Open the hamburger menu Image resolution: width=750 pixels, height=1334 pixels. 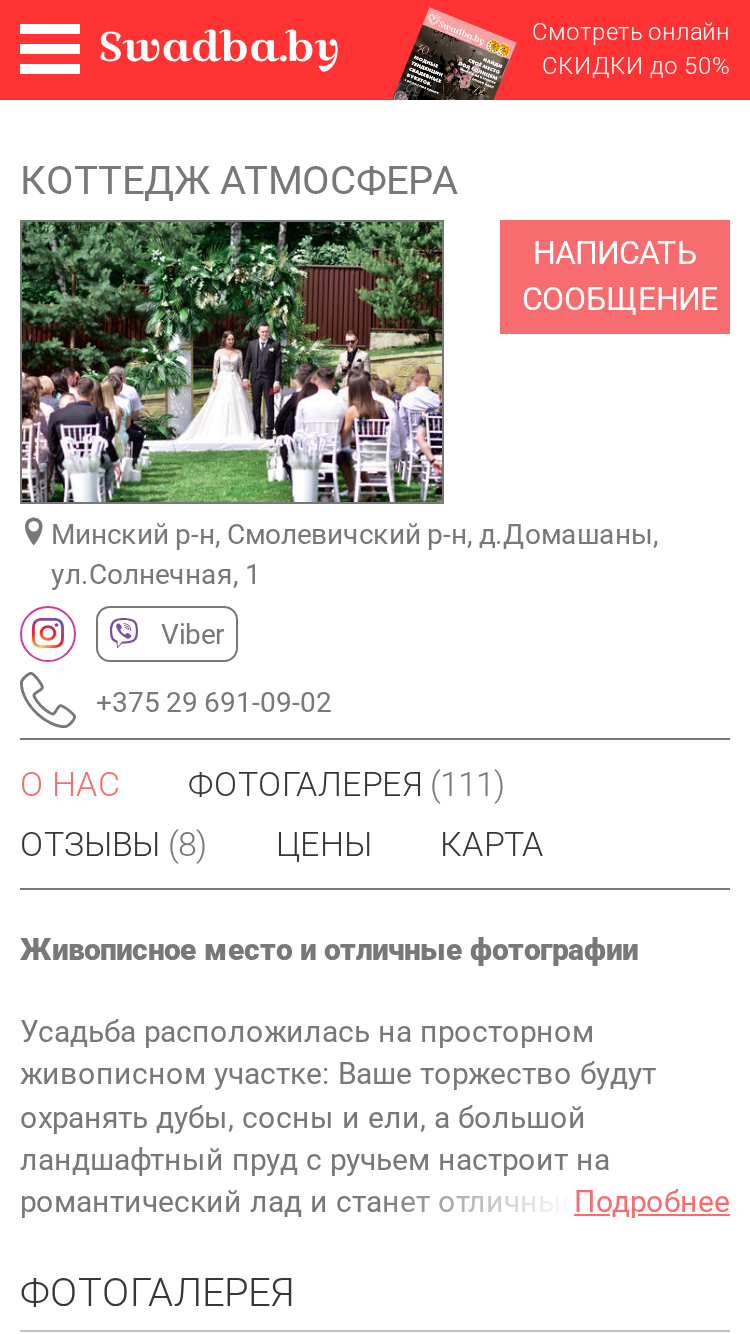pos(50,49)
